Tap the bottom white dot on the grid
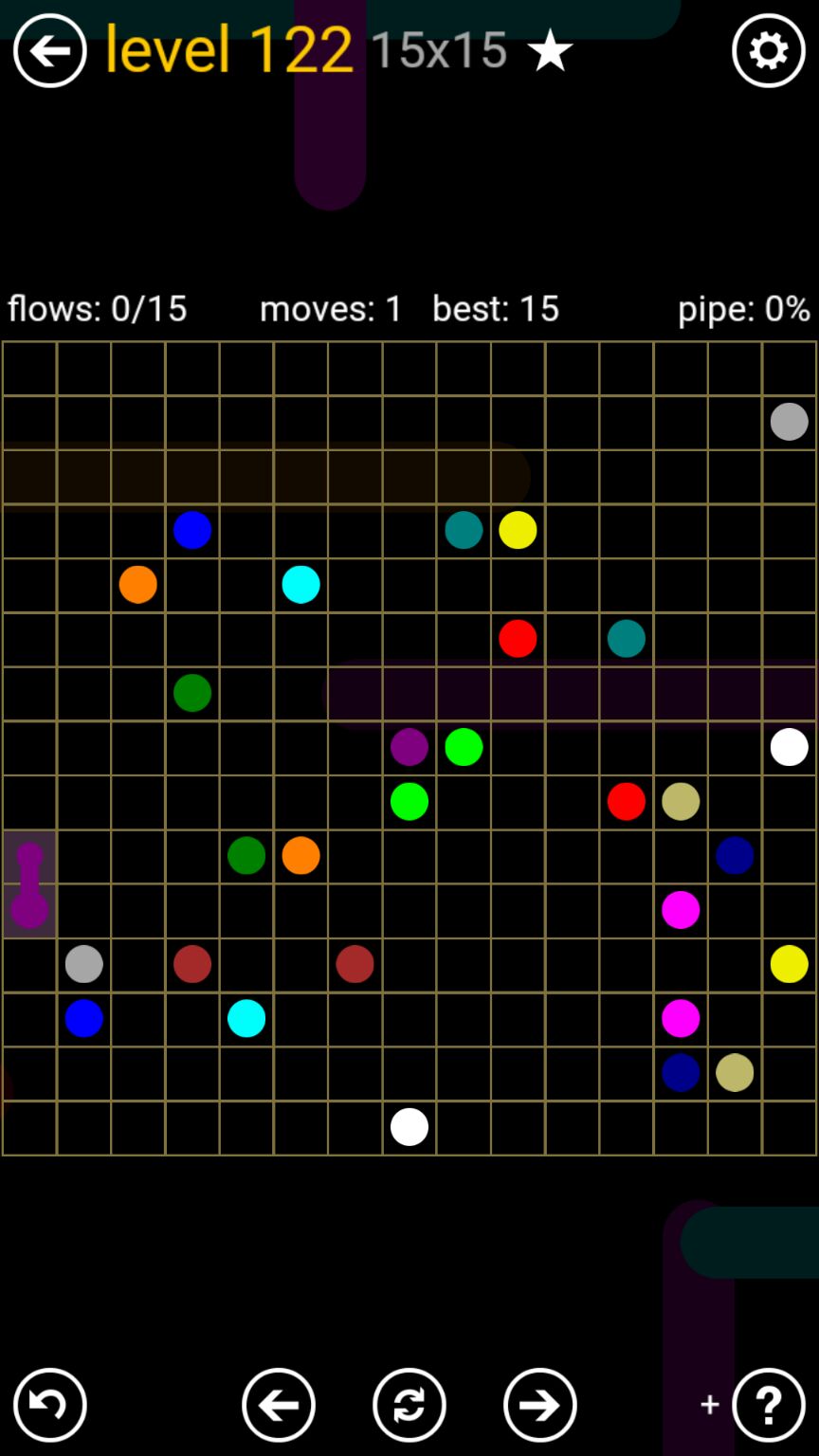This screenshot has height=1456, width=819. pos(409,1127)
